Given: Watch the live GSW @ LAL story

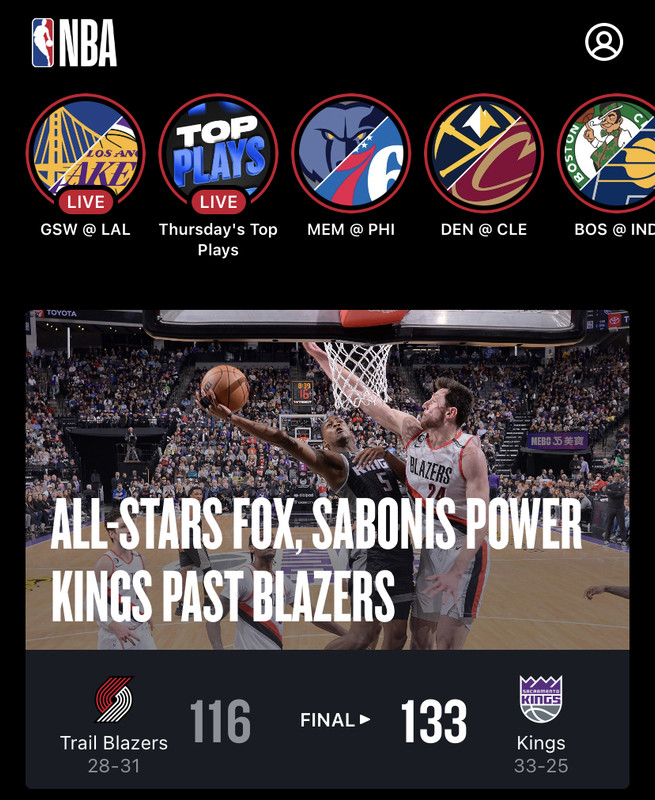Looking at the screenshot, I should click(85, 153).
